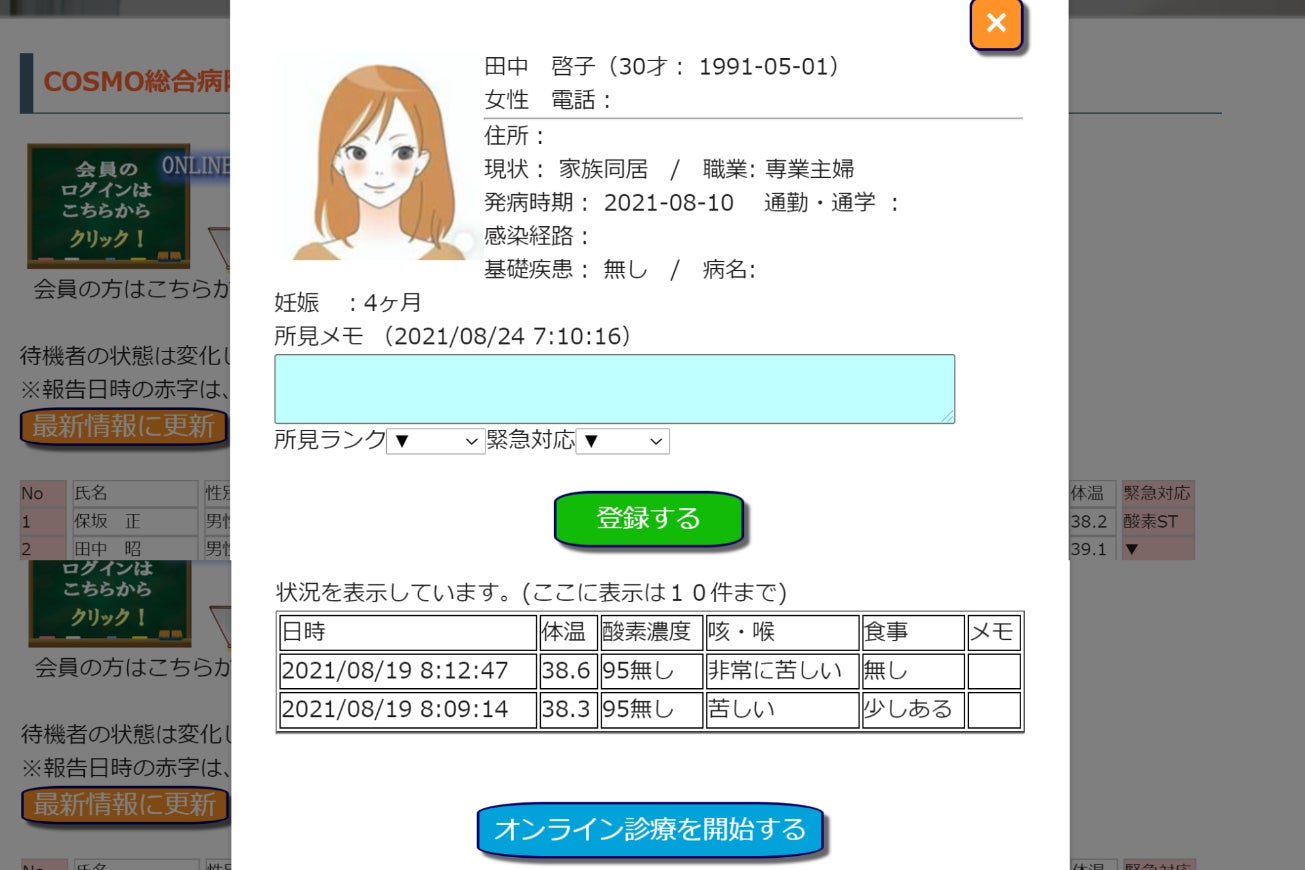This screenshot has height=870, width=1305.
Task: Tap the 所見メモ text area
Action: (614, 389)
